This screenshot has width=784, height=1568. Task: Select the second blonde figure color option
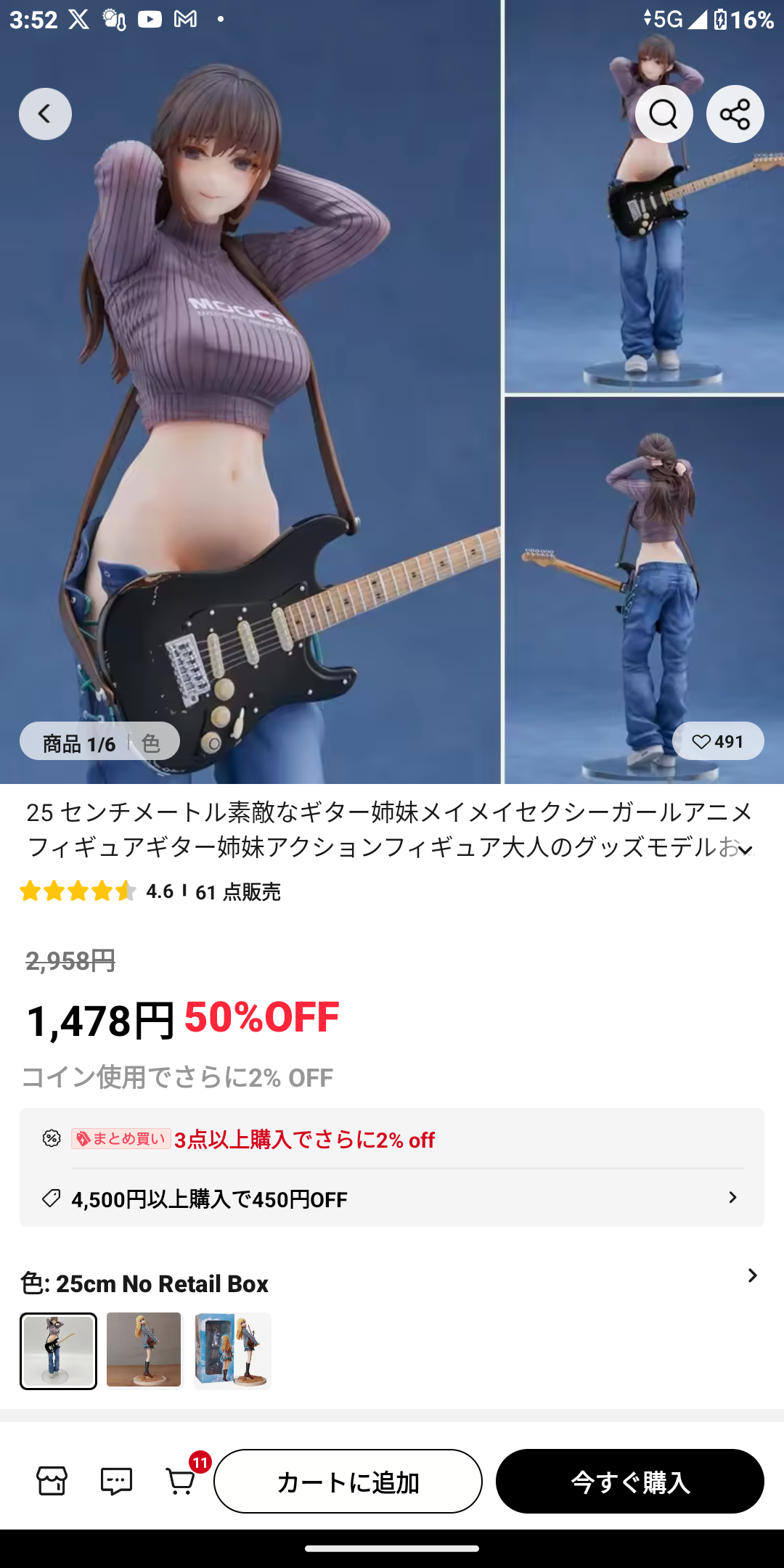tap(144, 1349)
